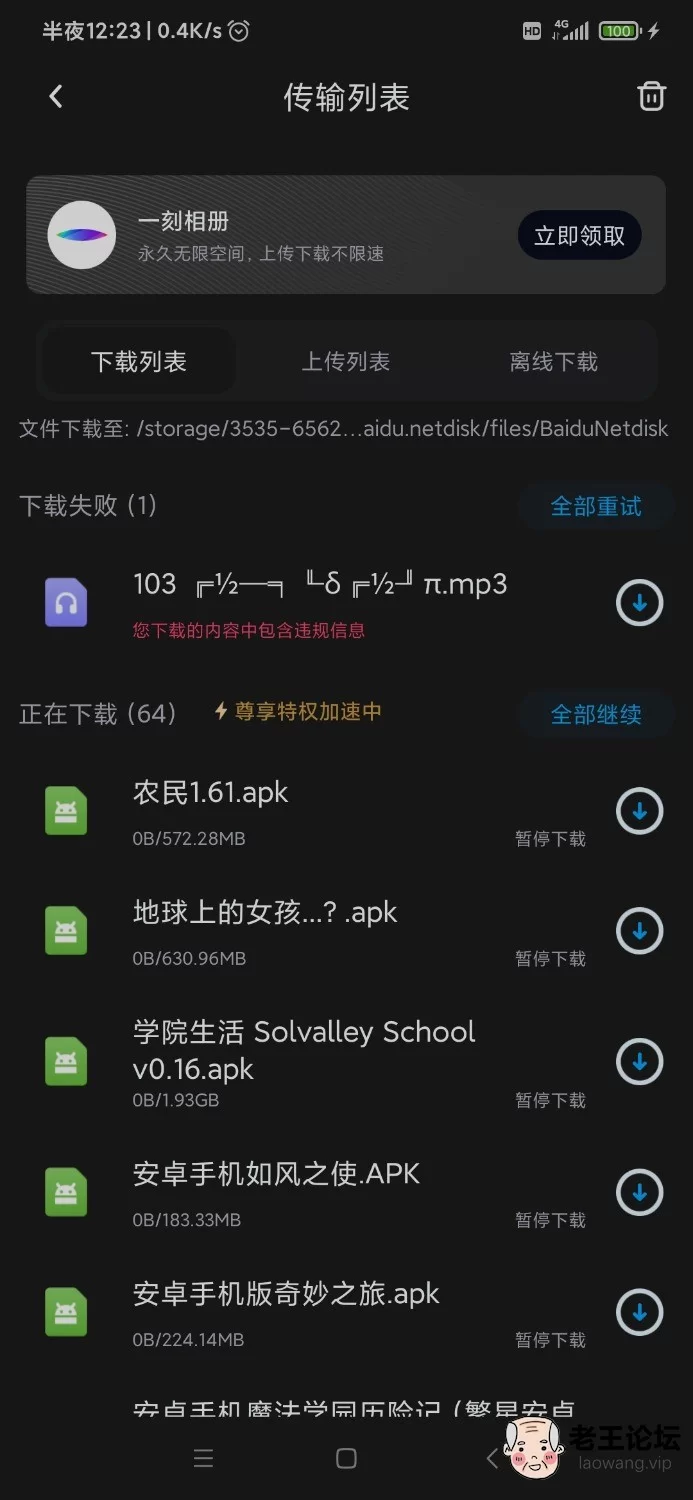Resume all downloads with 全部继续
693x1500 pixels.
point(596,714)
